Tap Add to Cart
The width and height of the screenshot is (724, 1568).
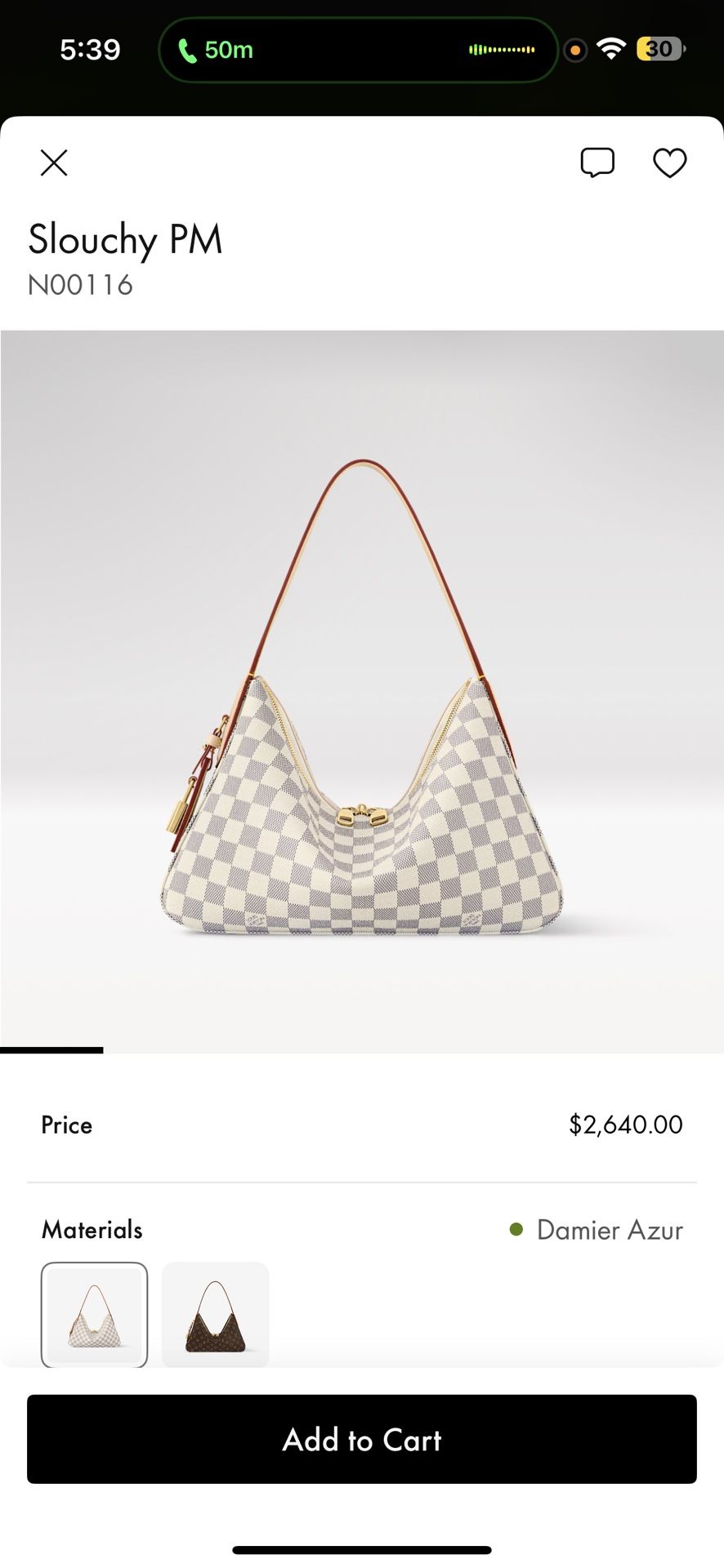[362, 1439]
